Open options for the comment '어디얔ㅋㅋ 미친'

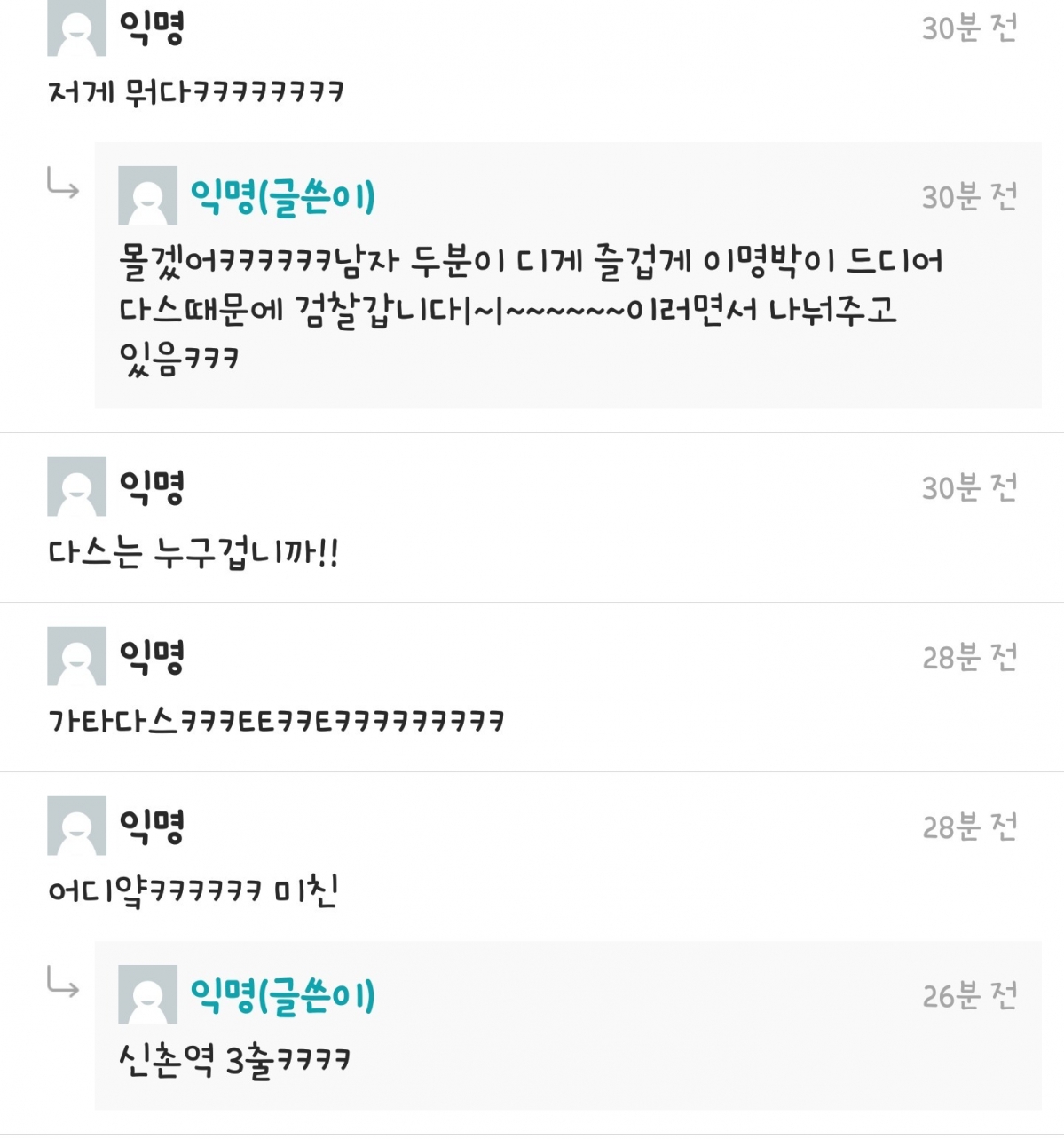pos(193,890)
